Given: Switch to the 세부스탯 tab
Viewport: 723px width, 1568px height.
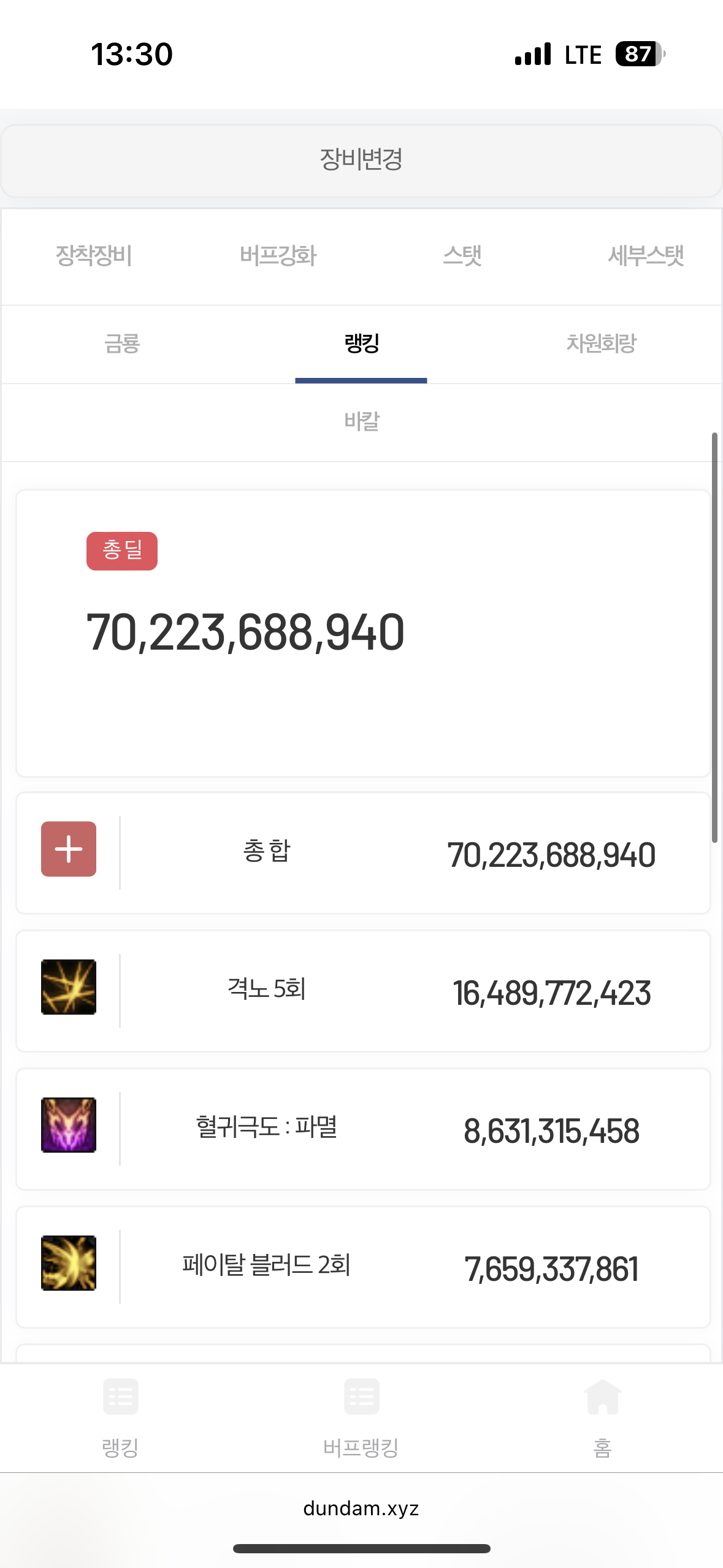Looking at the screenshot, I should (645, 256).
